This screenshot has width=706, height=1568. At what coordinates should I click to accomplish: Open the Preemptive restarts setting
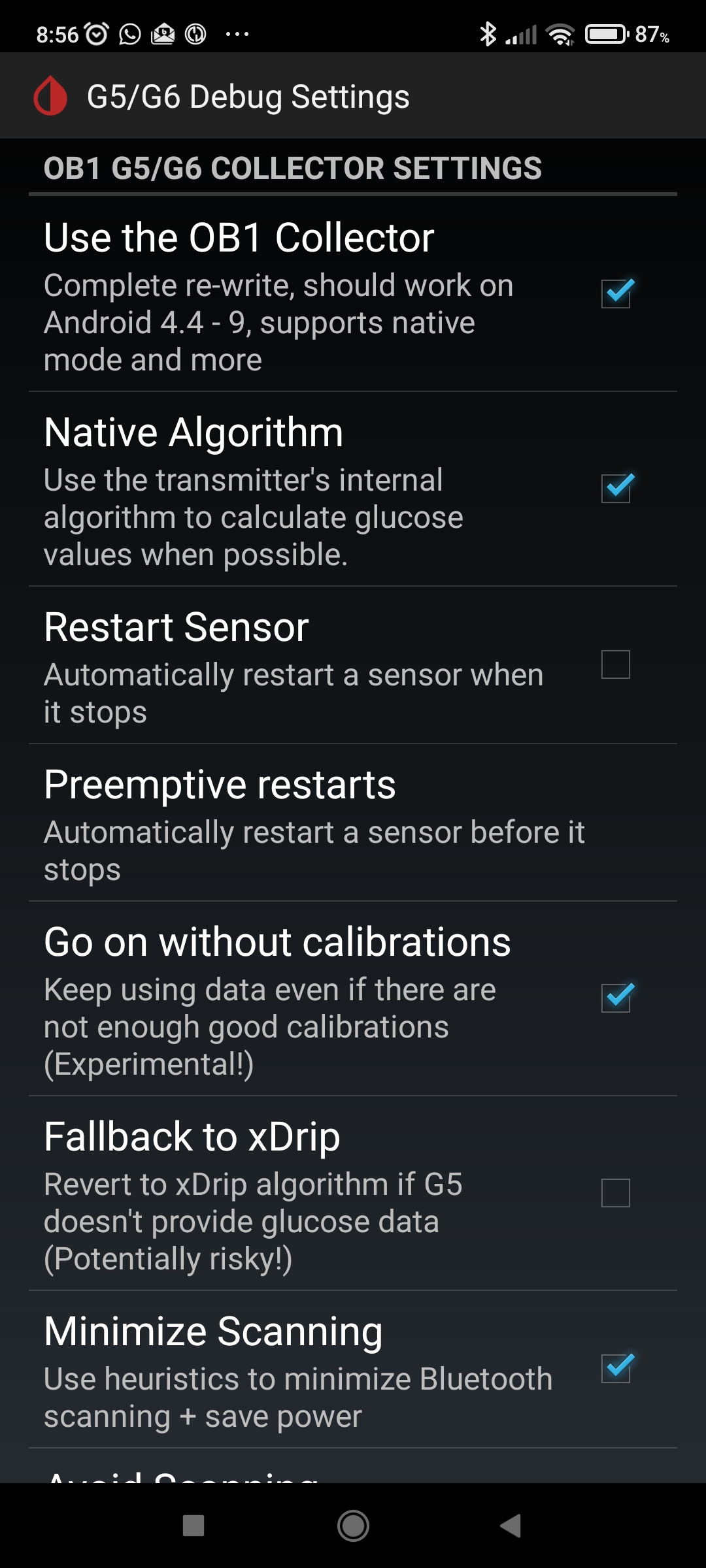353,823
